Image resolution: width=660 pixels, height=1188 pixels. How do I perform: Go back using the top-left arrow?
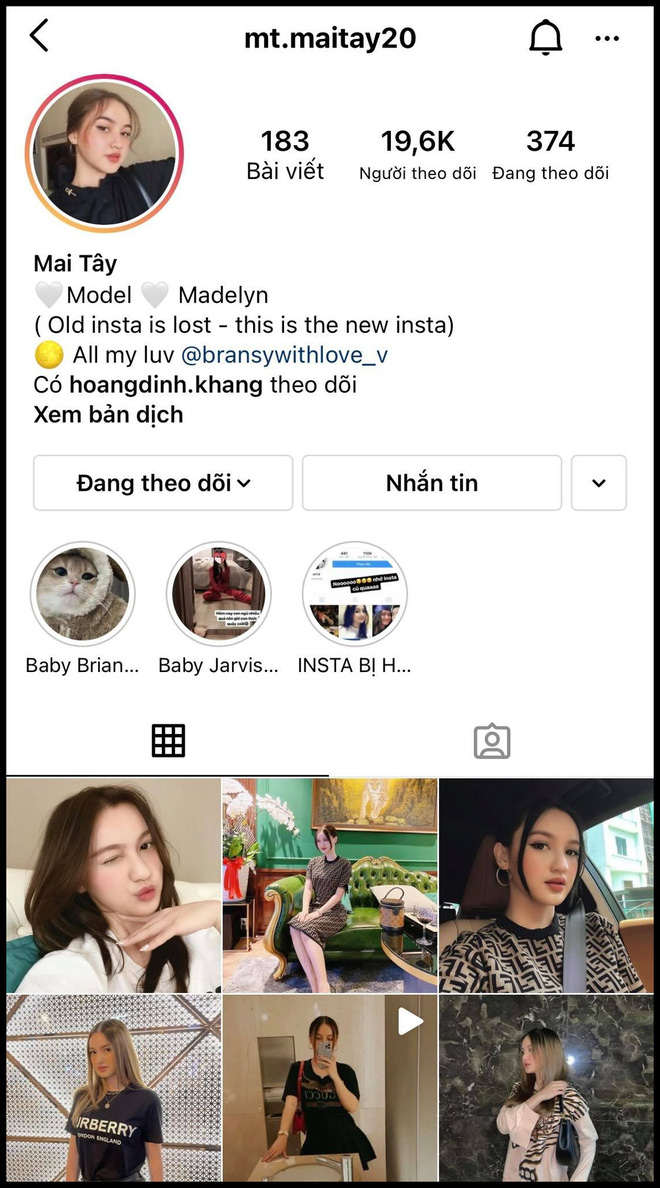pyautogui.click(x=39, y=37)
